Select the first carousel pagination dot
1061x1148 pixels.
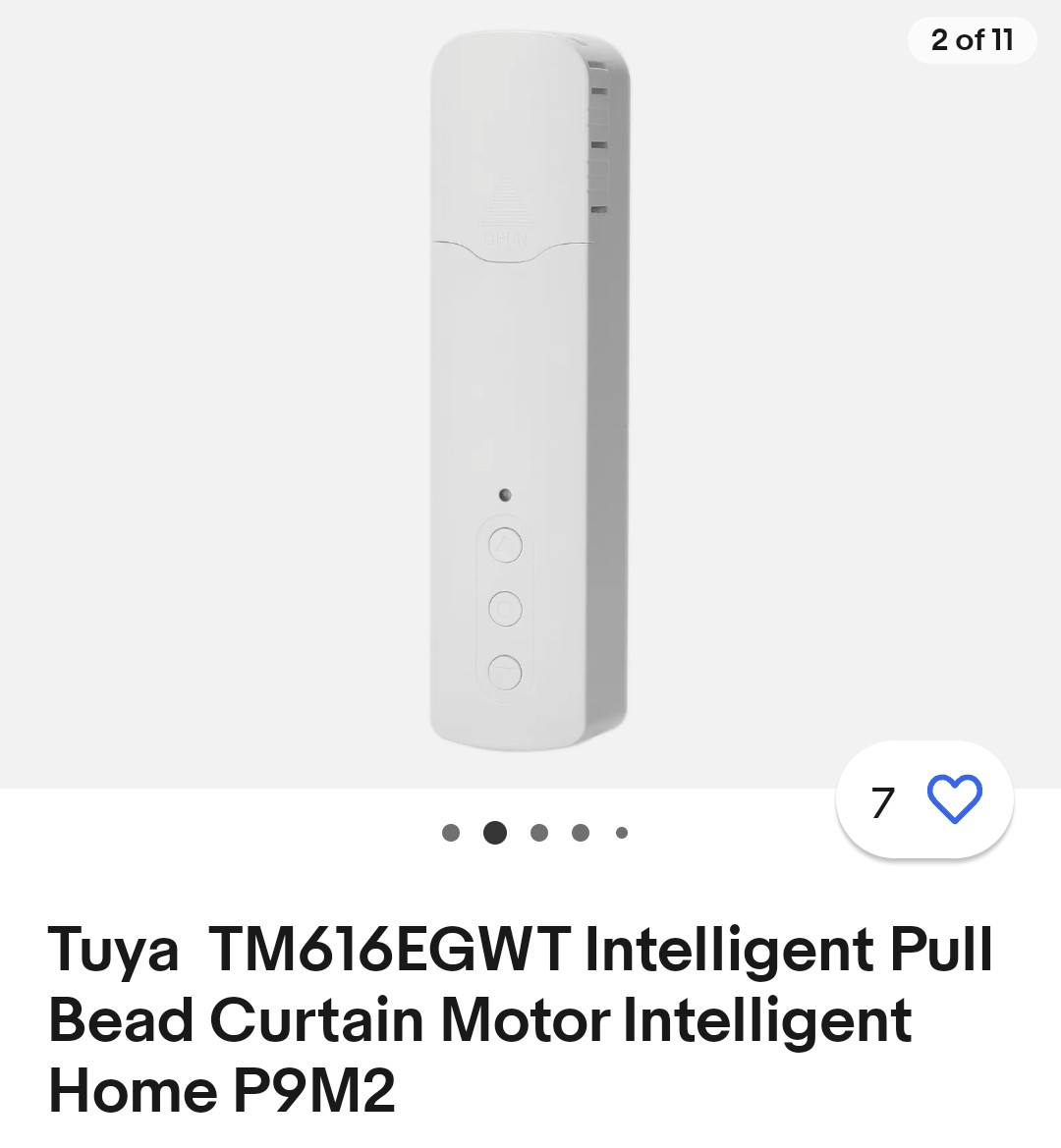click(x=451, y=832)
